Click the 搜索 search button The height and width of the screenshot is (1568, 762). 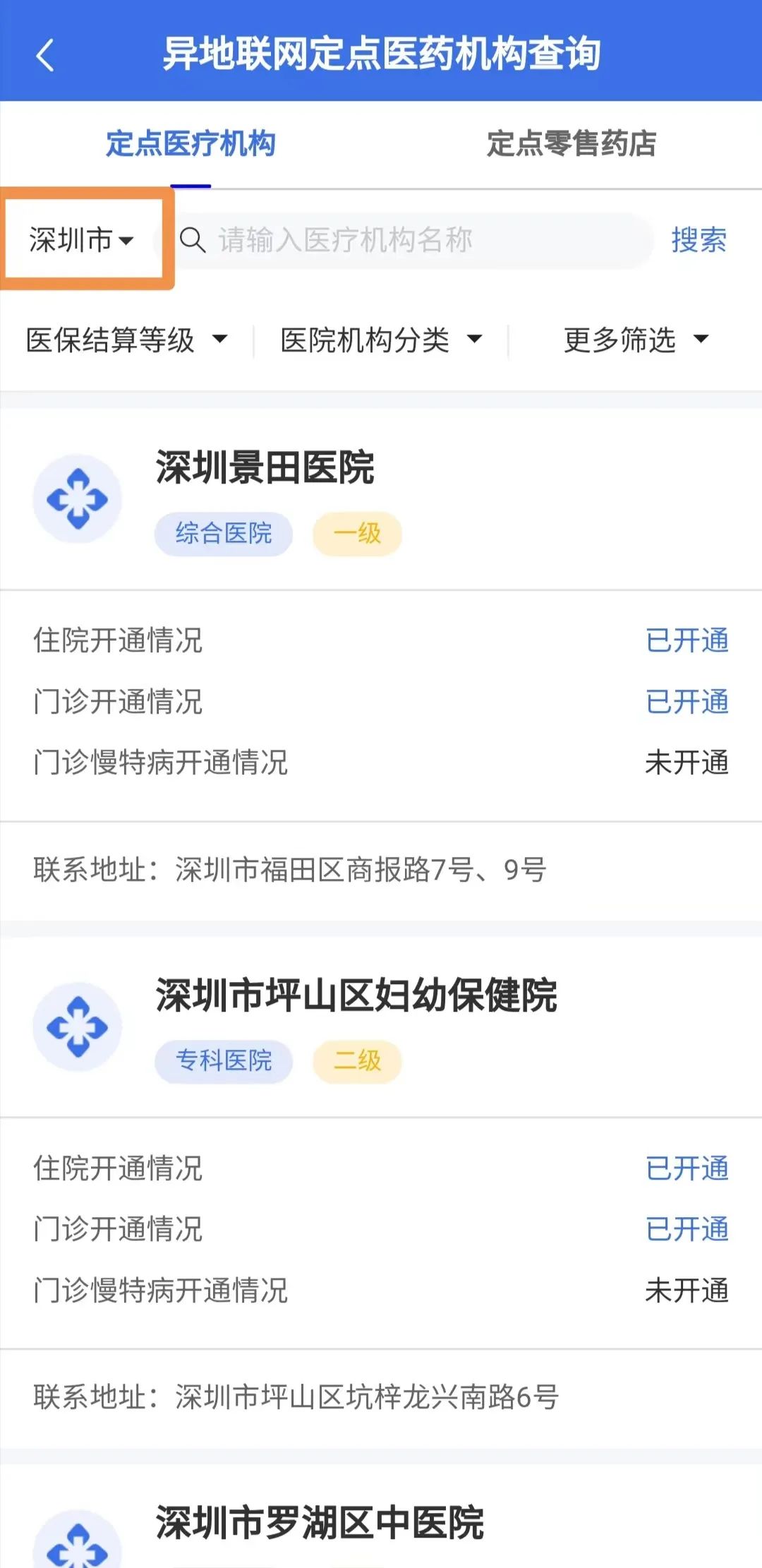coord(699,241)
